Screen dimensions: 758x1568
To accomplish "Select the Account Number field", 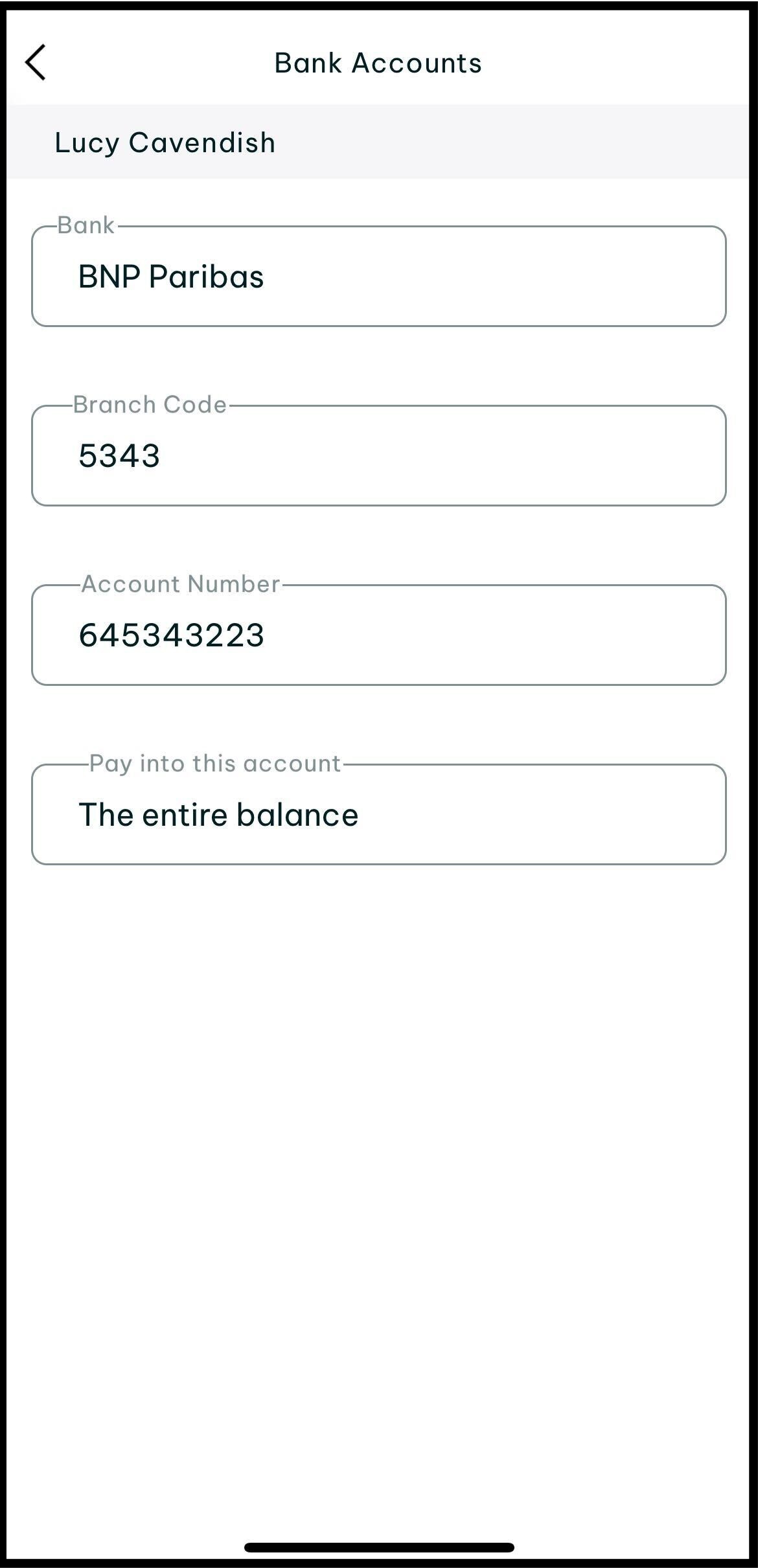I will [378, 635].
